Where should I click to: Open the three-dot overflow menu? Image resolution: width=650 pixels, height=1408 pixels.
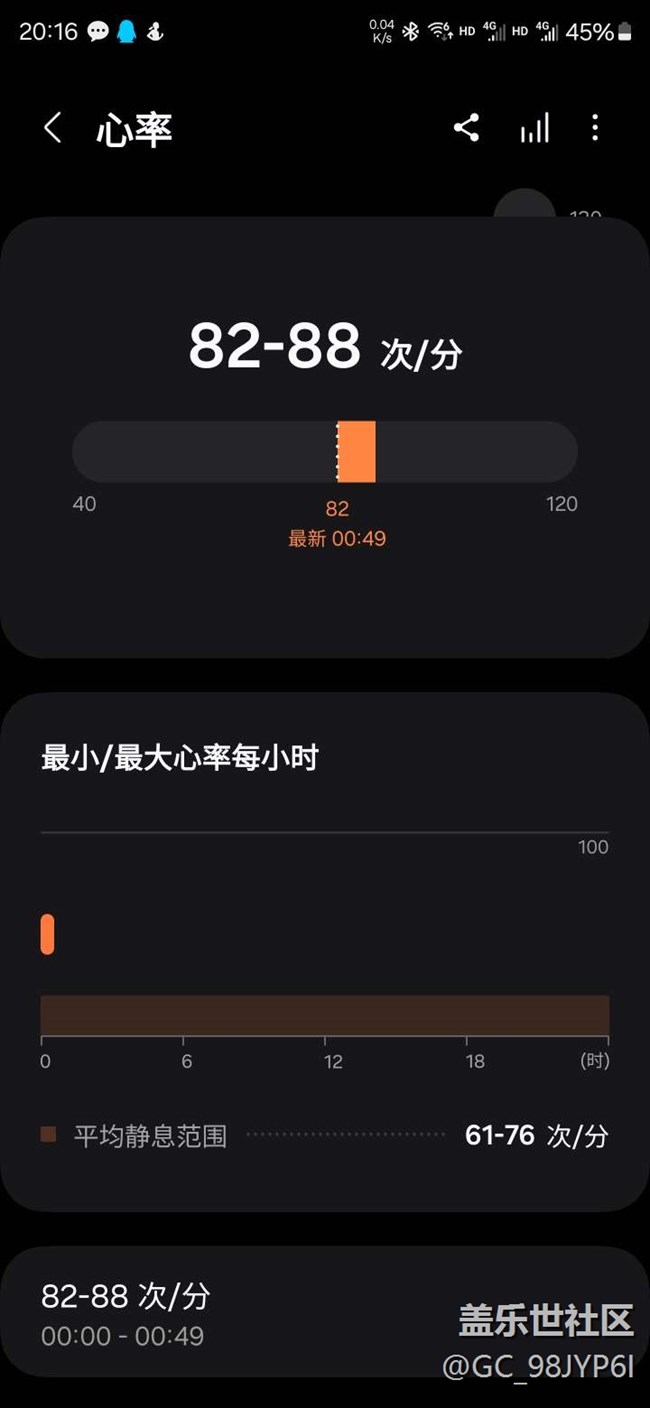click(595, 128)
